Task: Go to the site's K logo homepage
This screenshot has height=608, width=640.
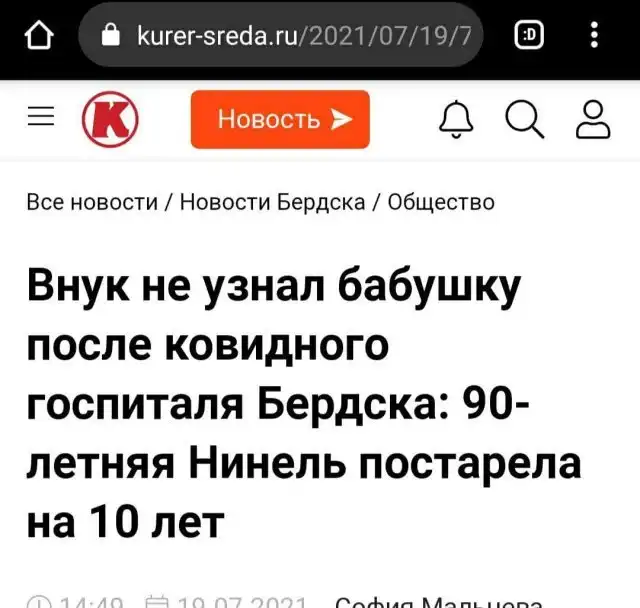Action: 110,119
